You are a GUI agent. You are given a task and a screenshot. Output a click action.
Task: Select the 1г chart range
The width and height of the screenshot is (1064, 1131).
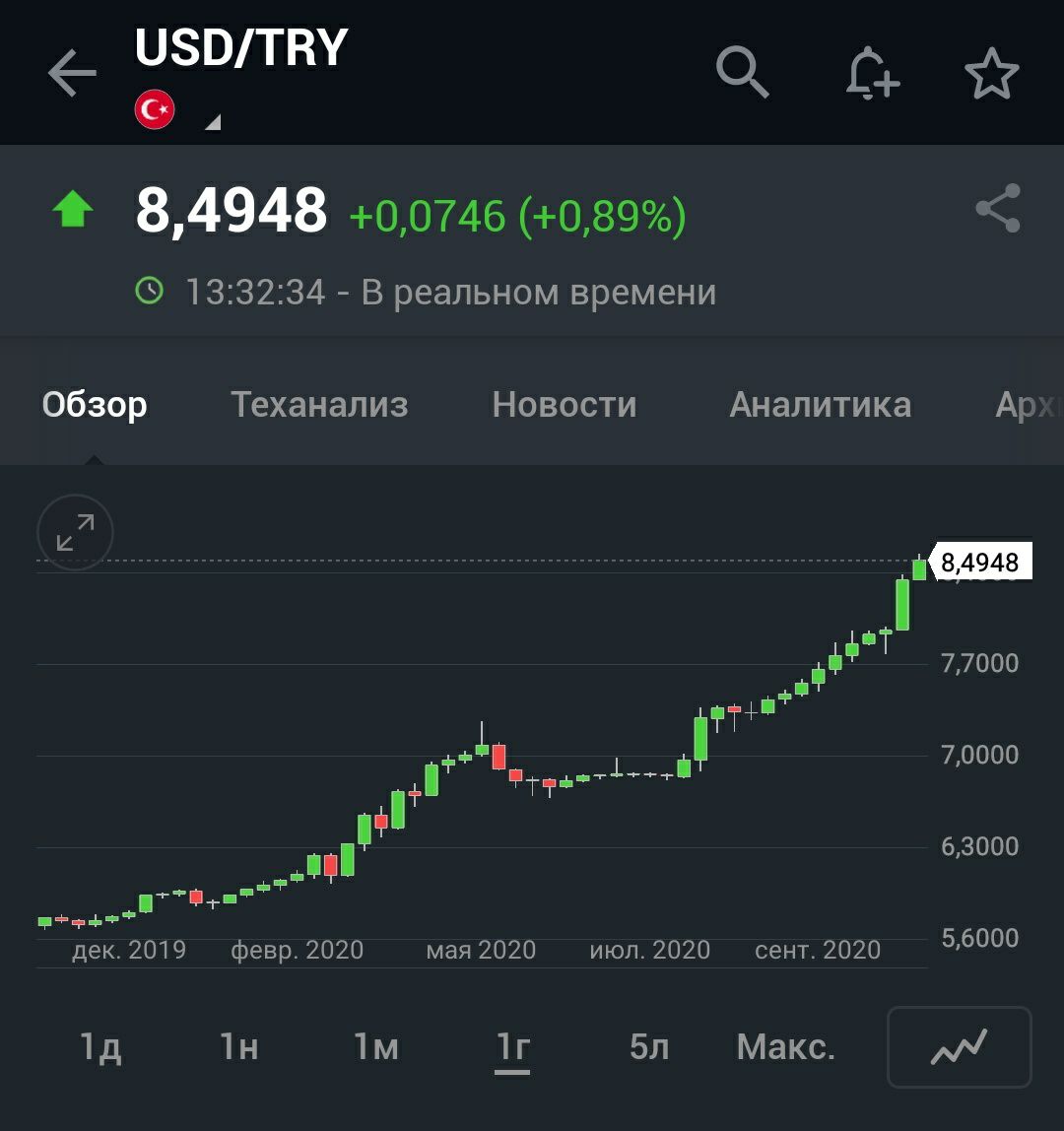click(512, 1047)
